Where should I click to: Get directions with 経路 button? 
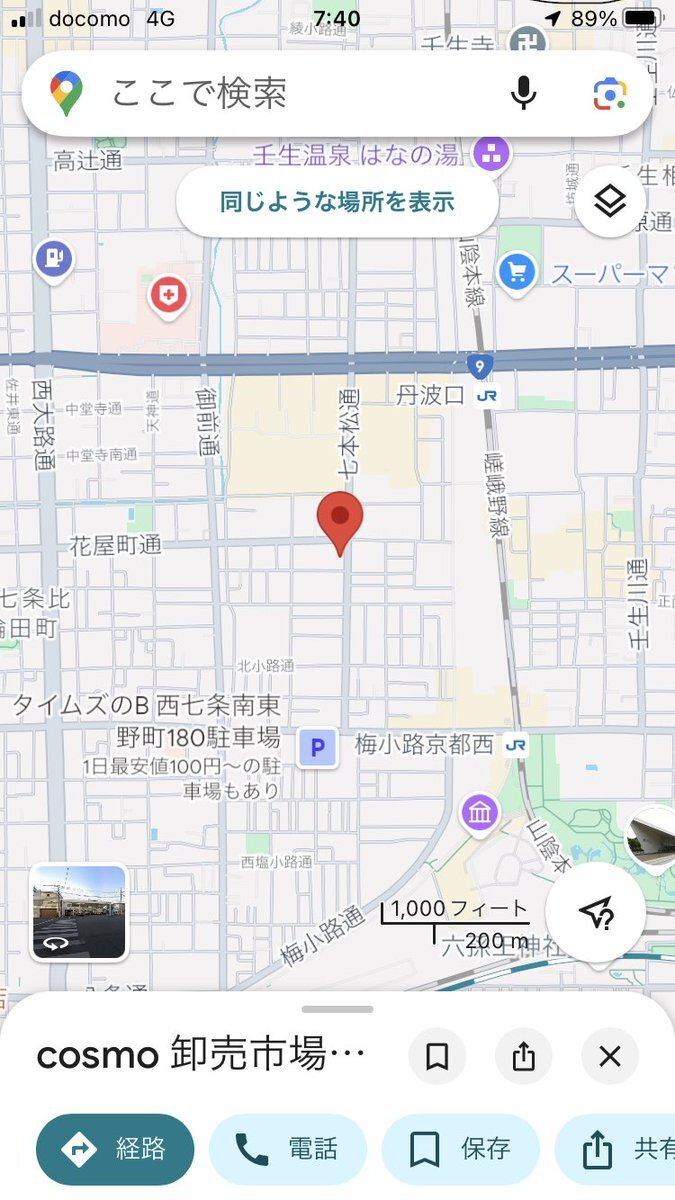click(x=115, y=1150)
